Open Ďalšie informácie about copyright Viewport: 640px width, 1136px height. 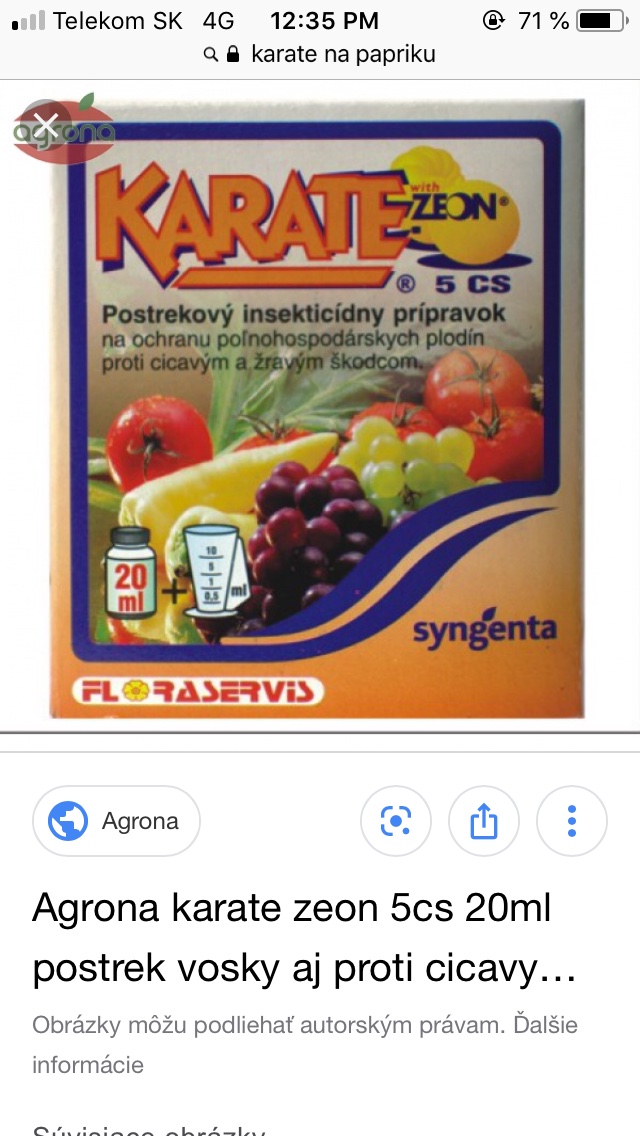pos(87,1064)
